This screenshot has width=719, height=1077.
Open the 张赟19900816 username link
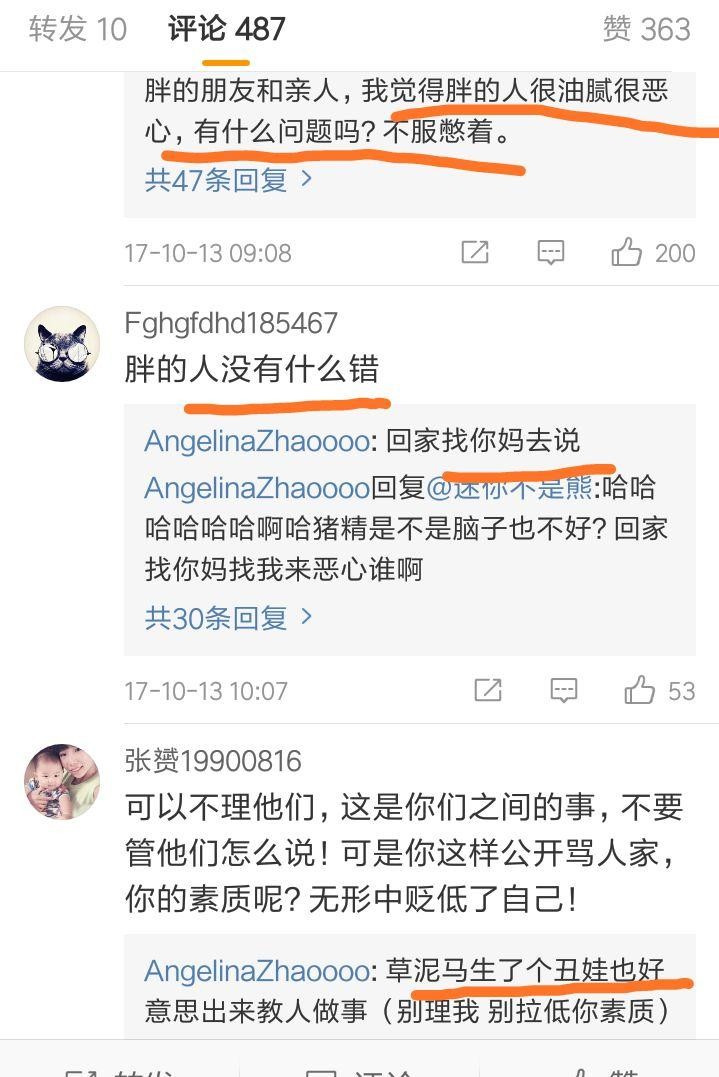(213, 761)
